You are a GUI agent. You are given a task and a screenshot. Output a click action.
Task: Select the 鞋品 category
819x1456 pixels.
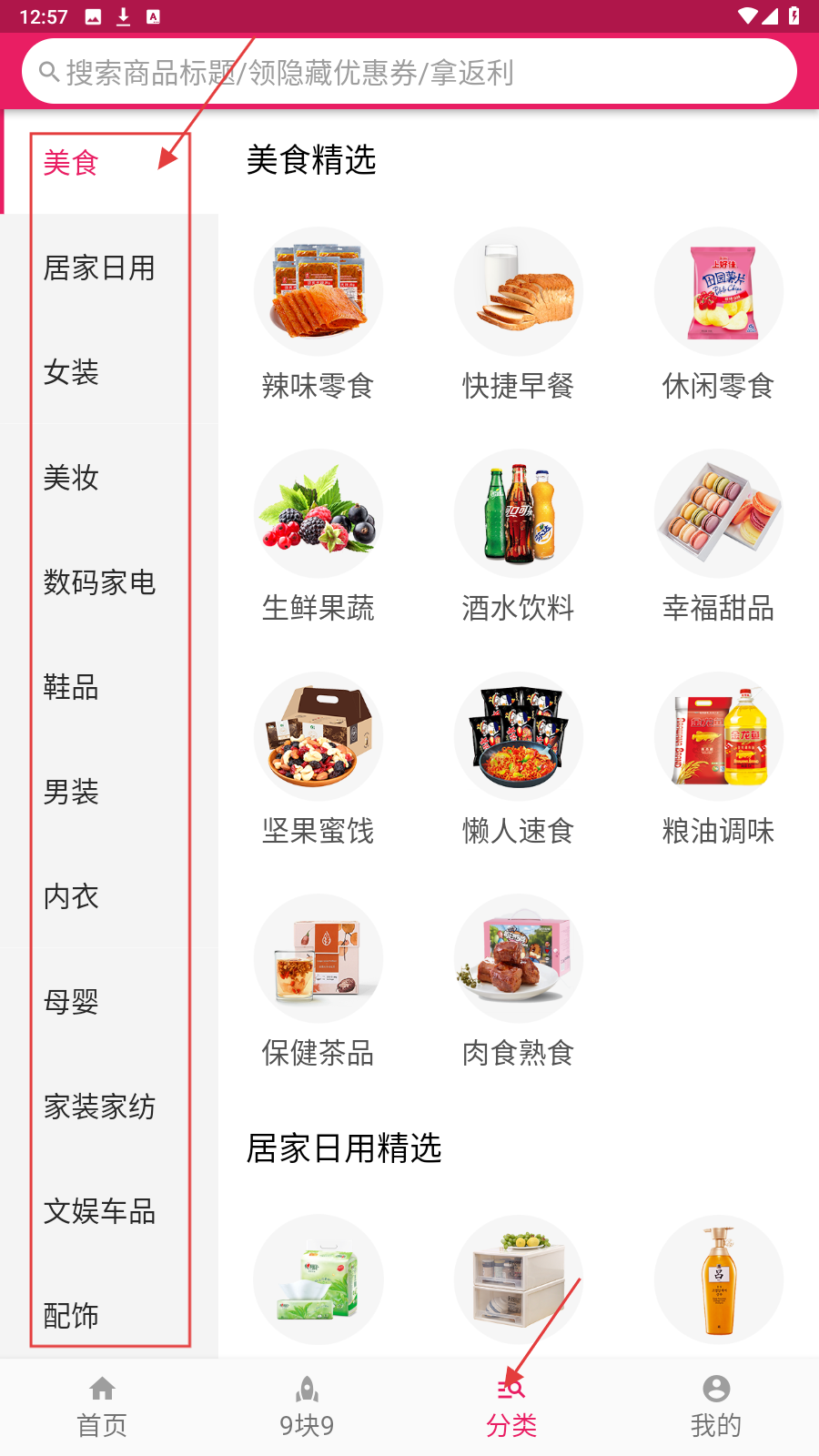pyautogui.click(x=72, y=687)
